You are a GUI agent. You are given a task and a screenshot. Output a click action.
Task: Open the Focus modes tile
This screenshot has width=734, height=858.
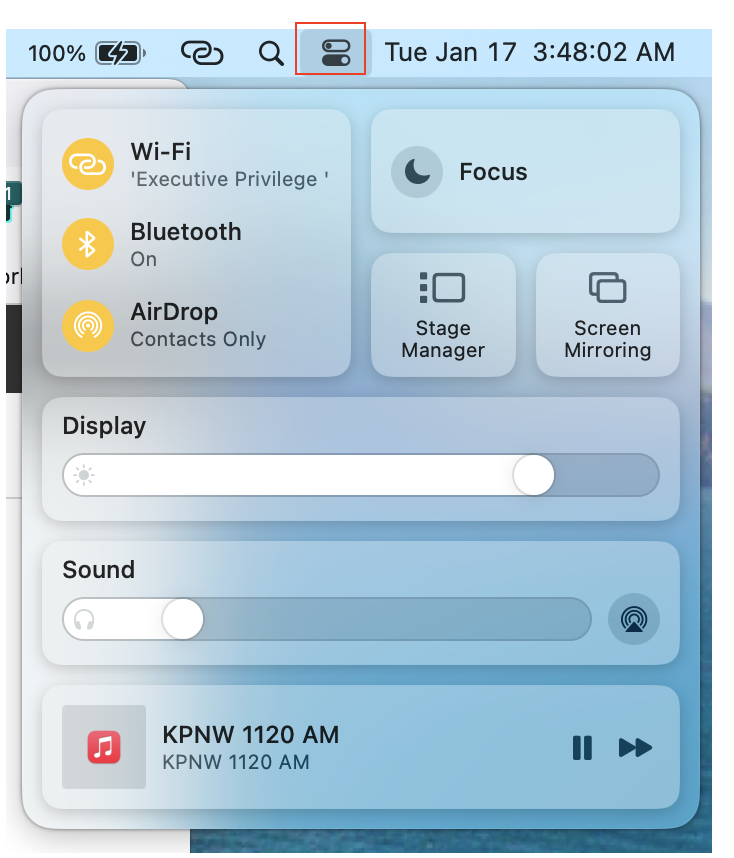(x=525, y=172)
